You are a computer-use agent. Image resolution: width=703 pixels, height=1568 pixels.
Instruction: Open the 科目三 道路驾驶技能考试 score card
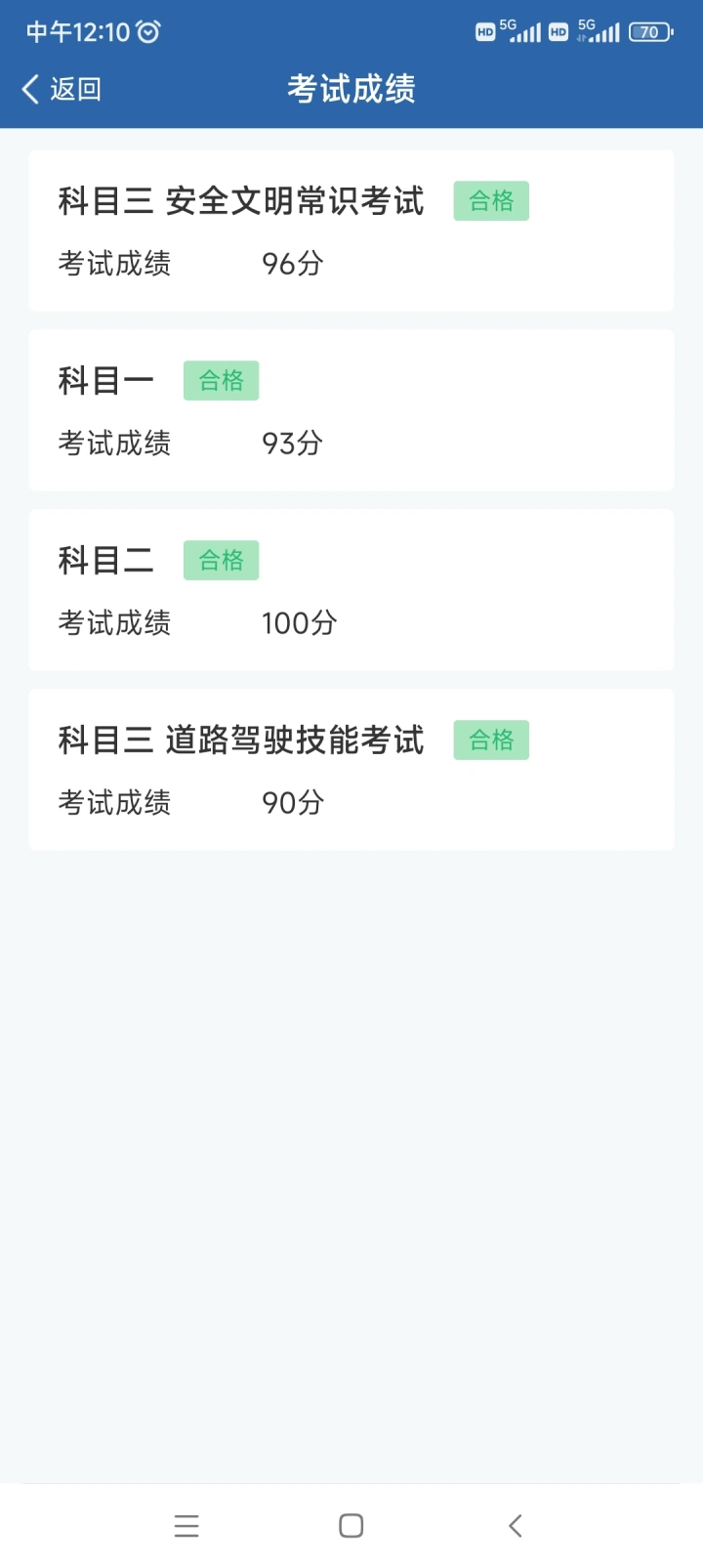pyautogui.click(x=351, y=770)
